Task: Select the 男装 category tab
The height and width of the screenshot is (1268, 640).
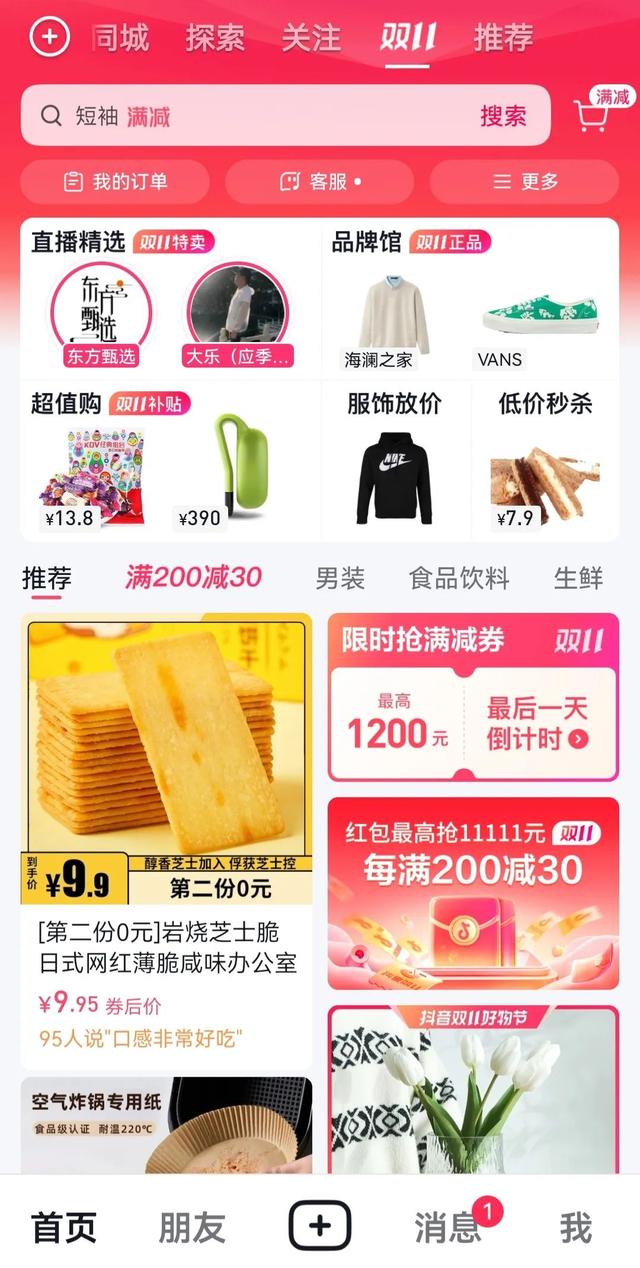Action: tap(340, 578)
